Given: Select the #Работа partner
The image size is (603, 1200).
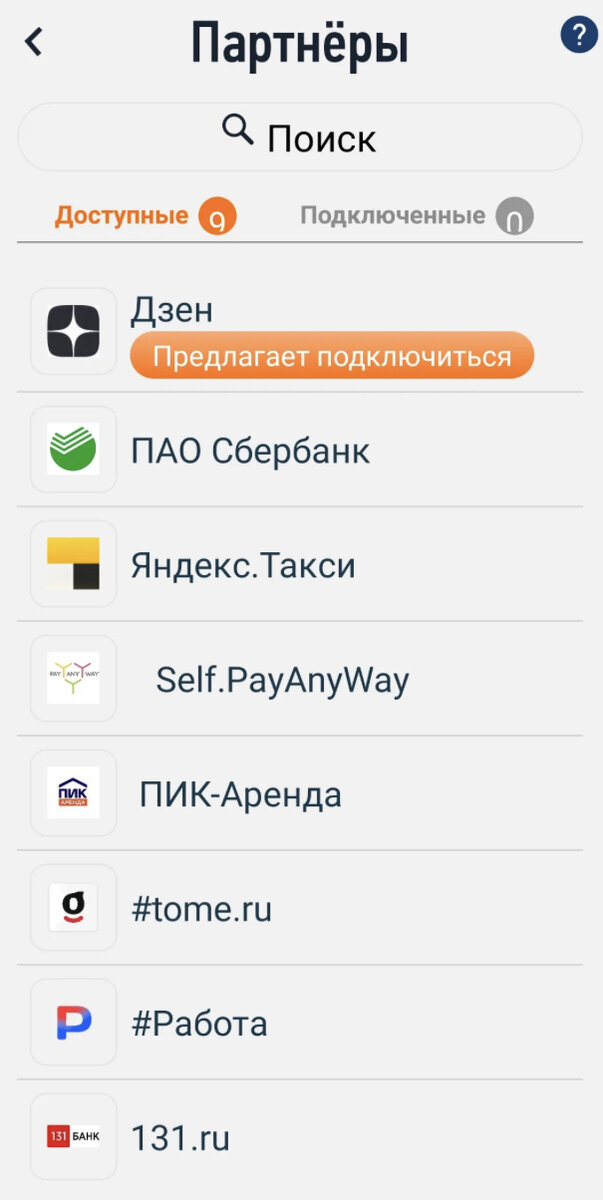Looking at the screenshot, I should [300, 1023].
